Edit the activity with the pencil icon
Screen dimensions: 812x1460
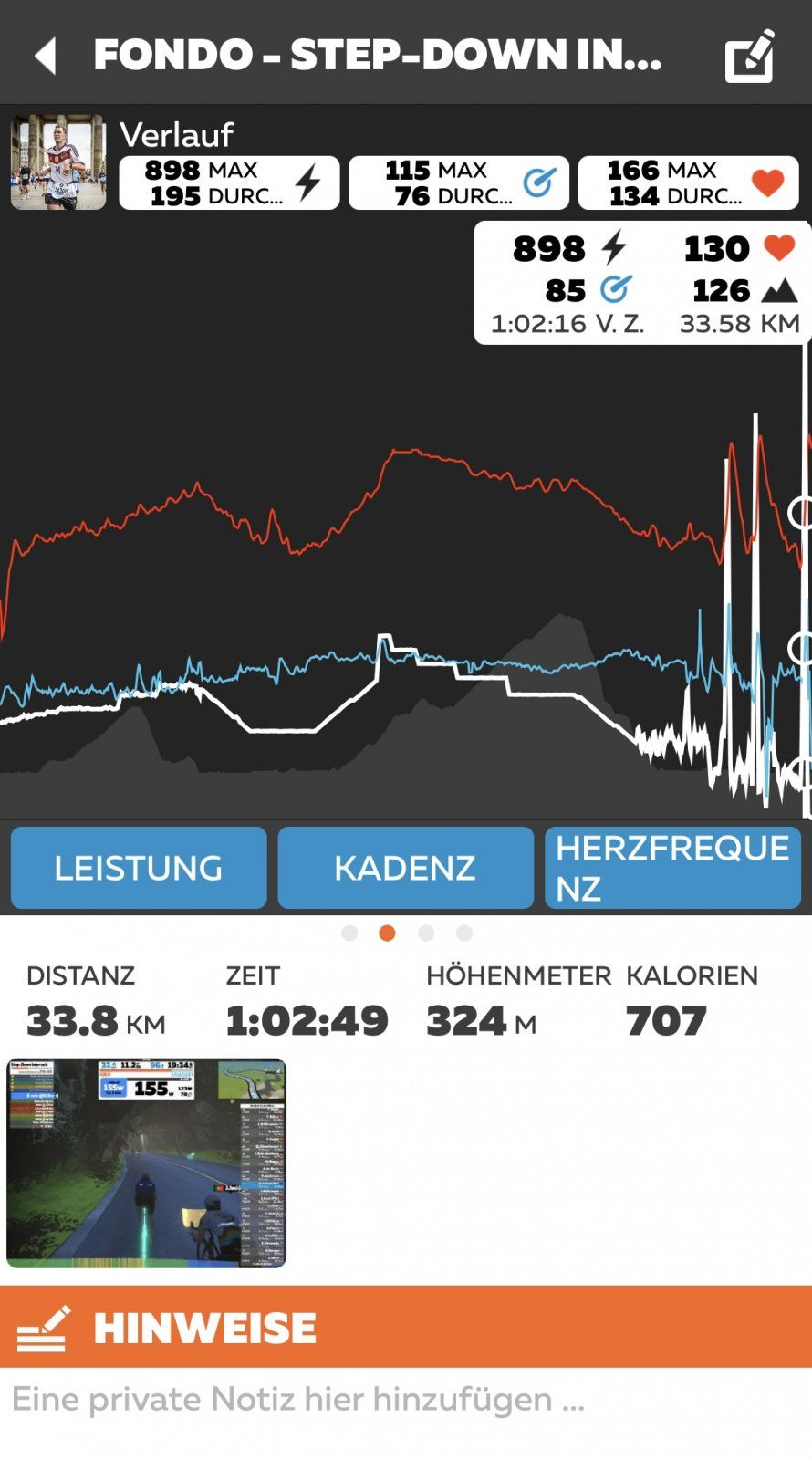click(x=749, y=57)
